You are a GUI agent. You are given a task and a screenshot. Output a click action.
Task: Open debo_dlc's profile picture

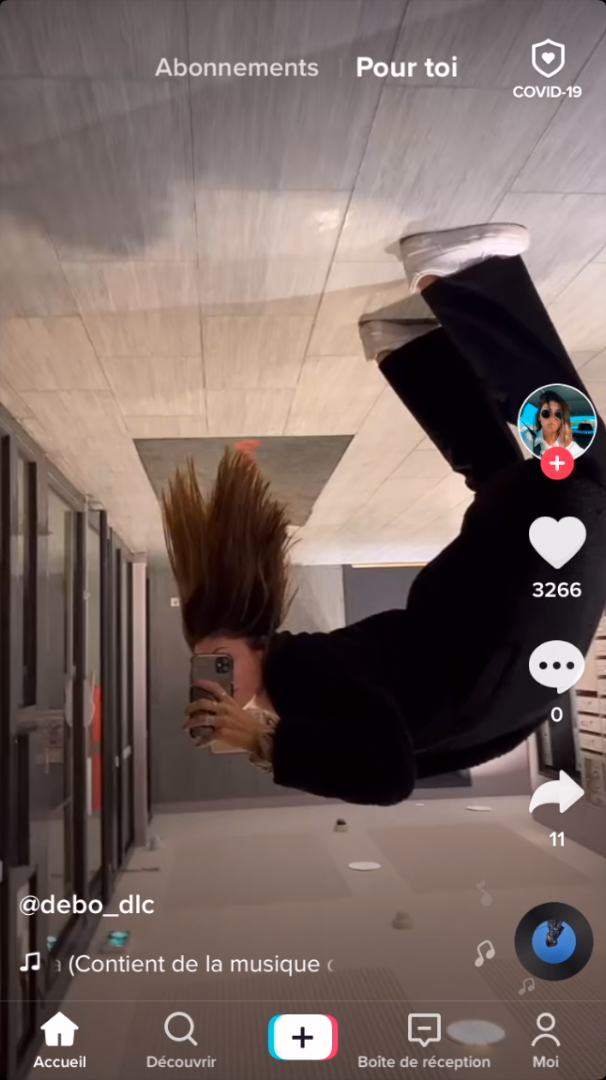pos(557,421)
